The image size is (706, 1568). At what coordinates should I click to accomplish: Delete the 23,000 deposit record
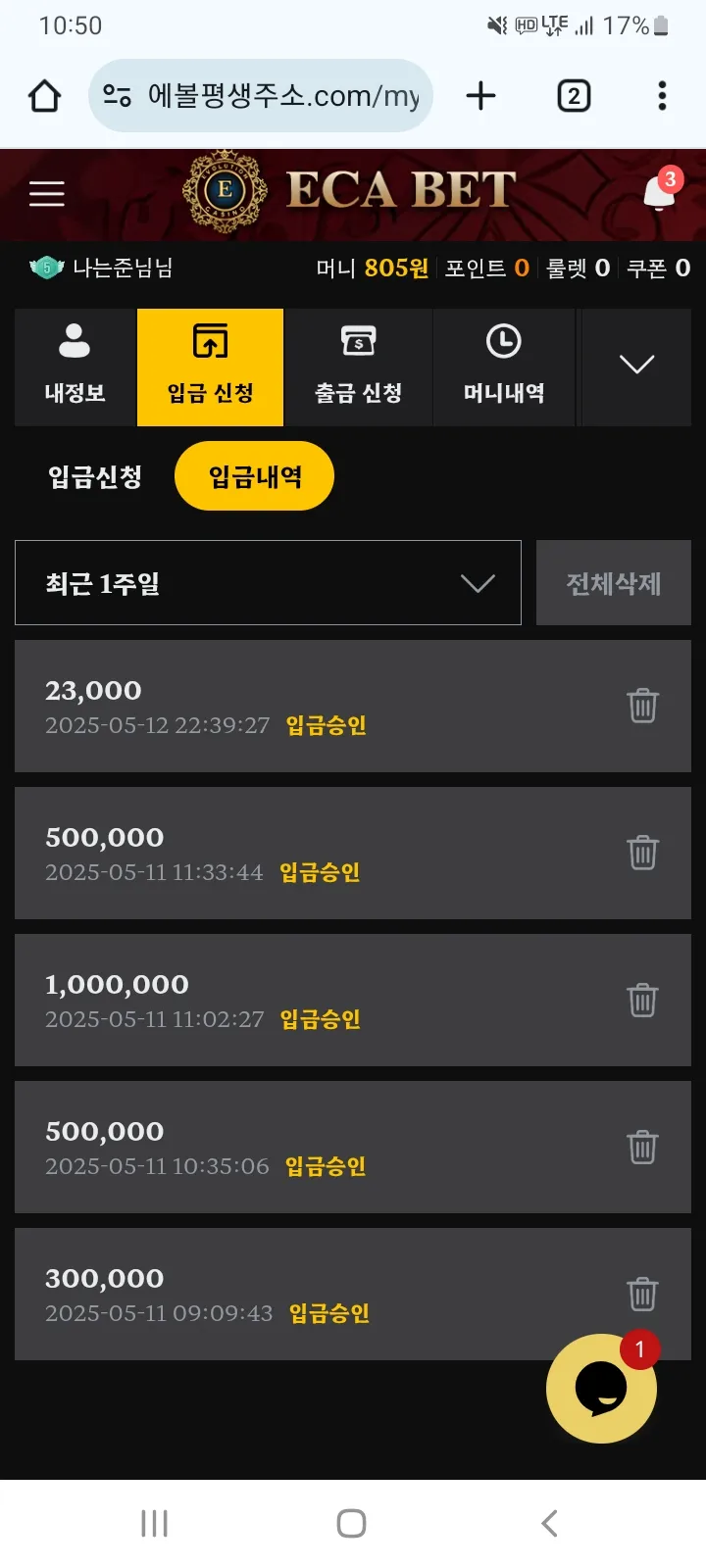[642, 706]
